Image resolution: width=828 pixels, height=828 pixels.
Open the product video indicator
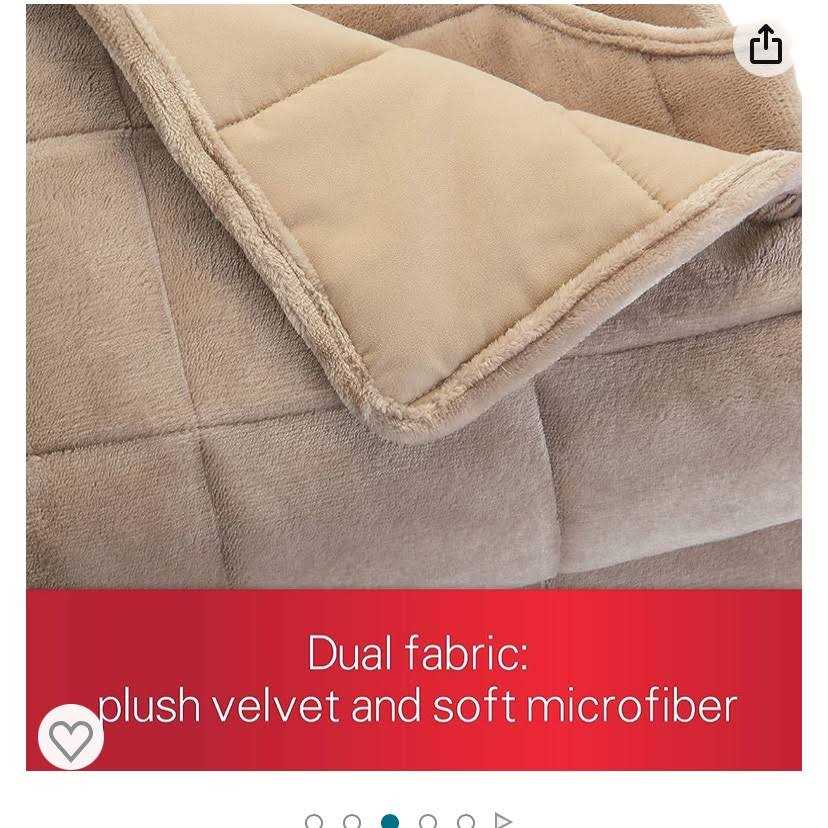coord(503,821)
